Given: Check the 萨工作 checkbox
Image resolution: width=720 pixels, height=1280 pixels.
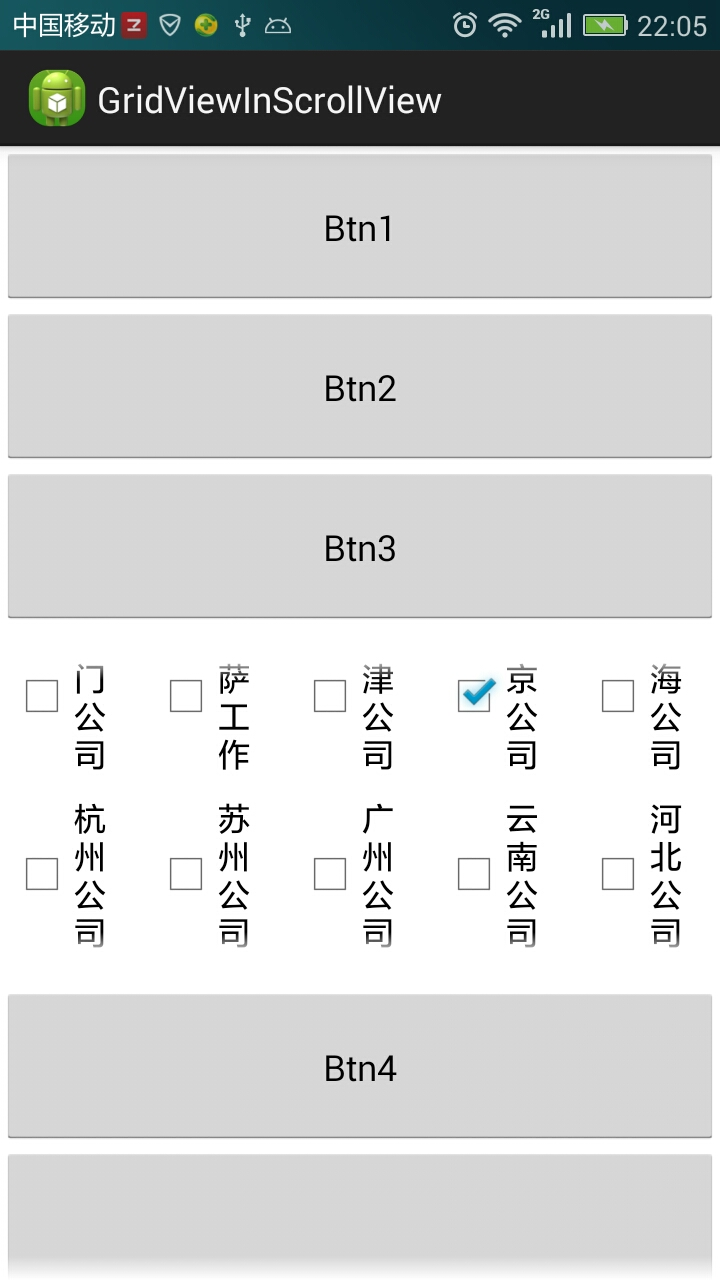Looking at the screenshot, I should (x=186, y=696).
